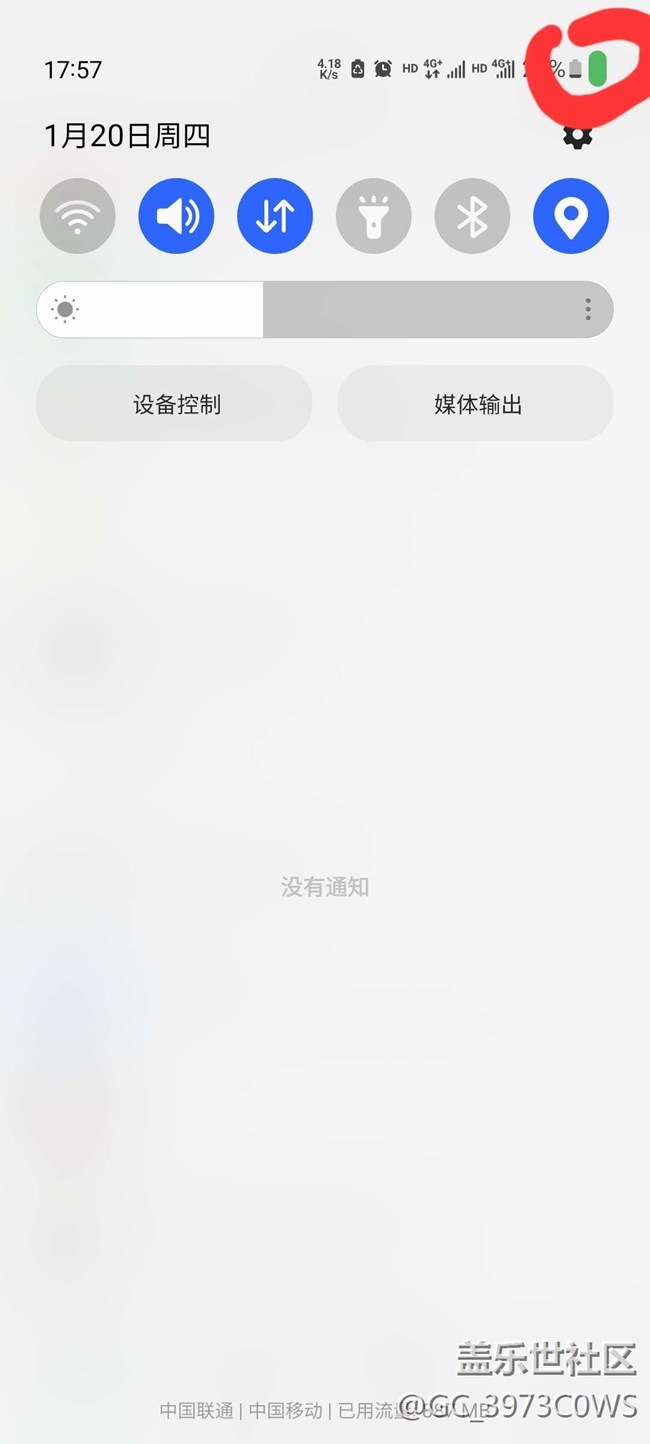Viewport: 650px width, 1444px height.
Task: Turn on the flashlight
Action: tap(374, 215)
